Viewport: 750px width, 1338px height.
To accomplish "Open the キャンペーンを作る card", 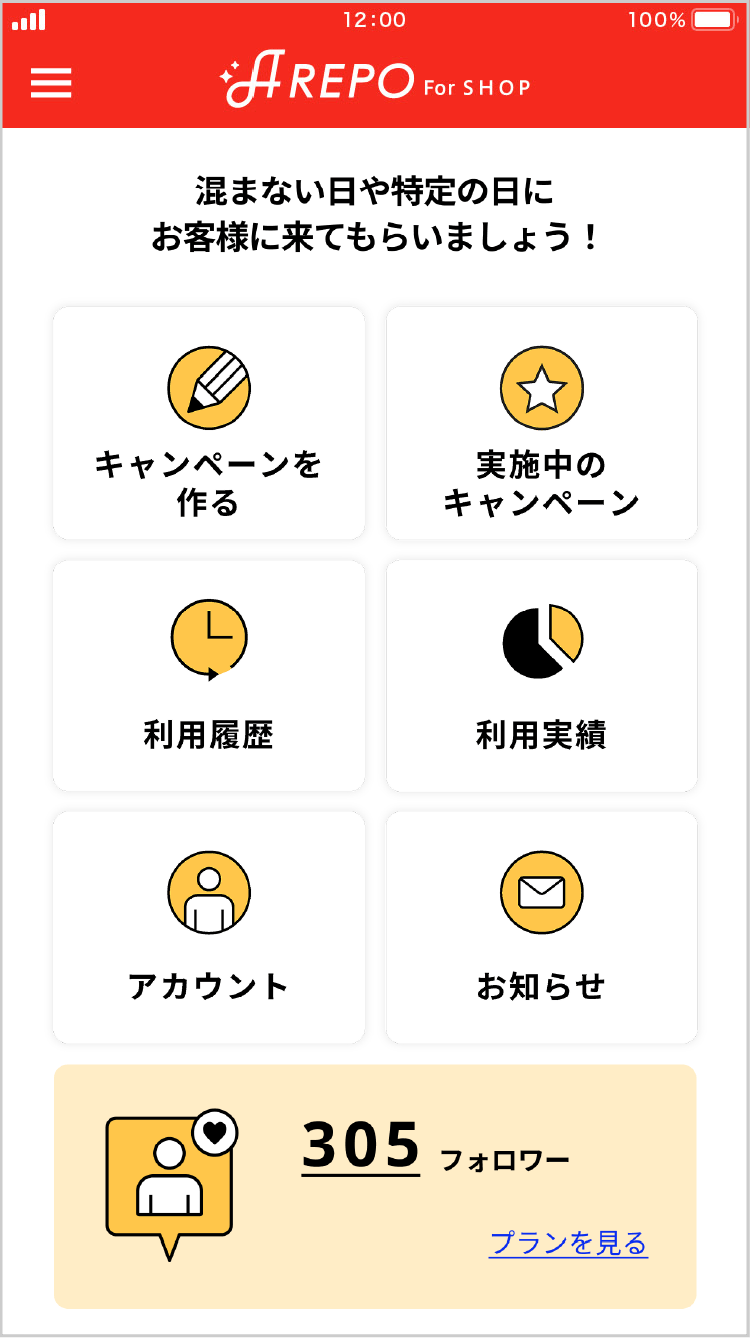I will click(x=209, y=423).
